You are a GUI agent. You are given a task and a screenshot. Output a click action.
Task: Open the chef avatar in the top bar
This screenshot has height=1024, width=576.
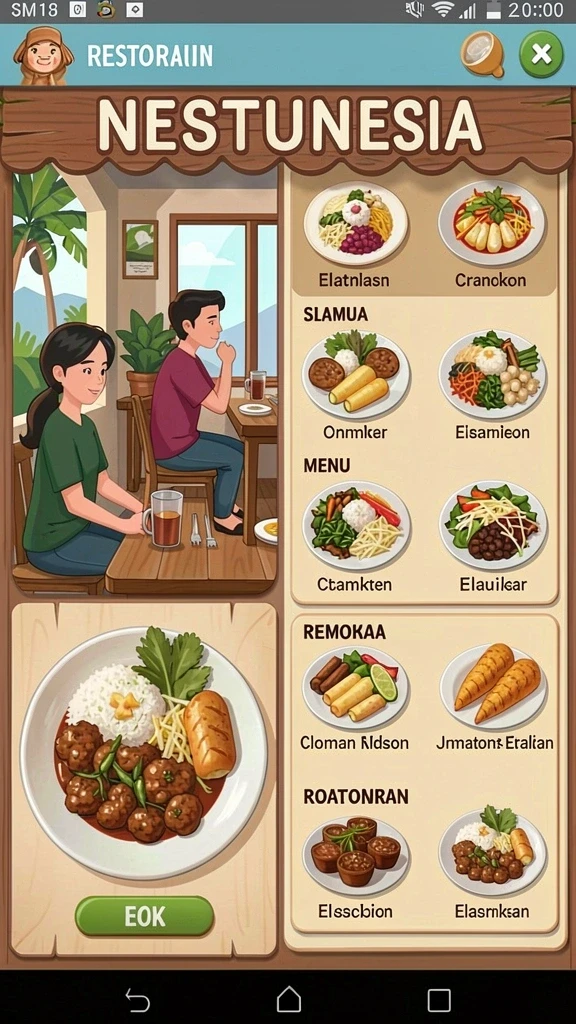[x=44, y=55]
